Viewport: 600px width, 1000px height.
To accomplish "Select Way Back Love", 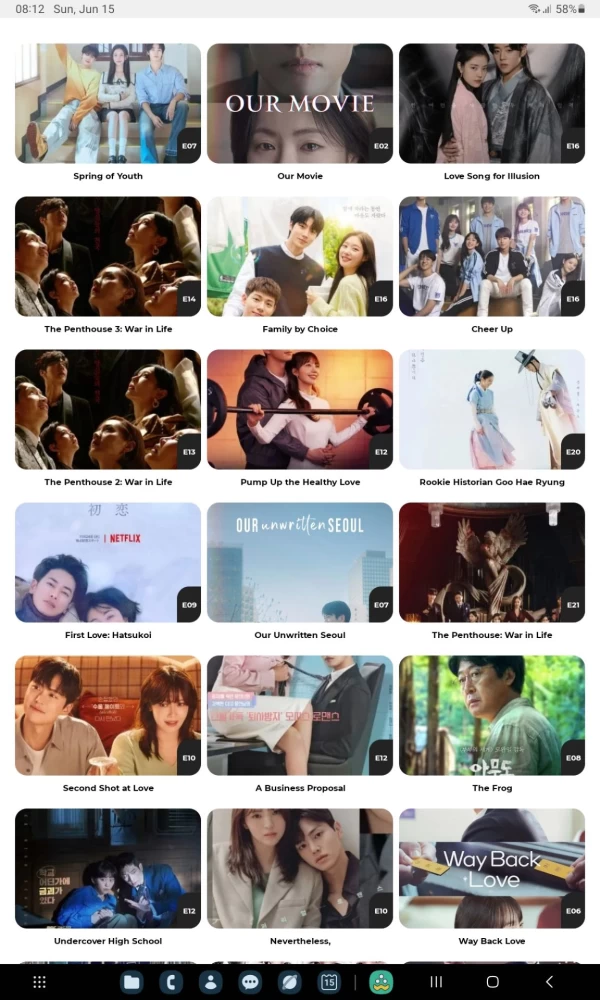I will (x=492, y=868).
